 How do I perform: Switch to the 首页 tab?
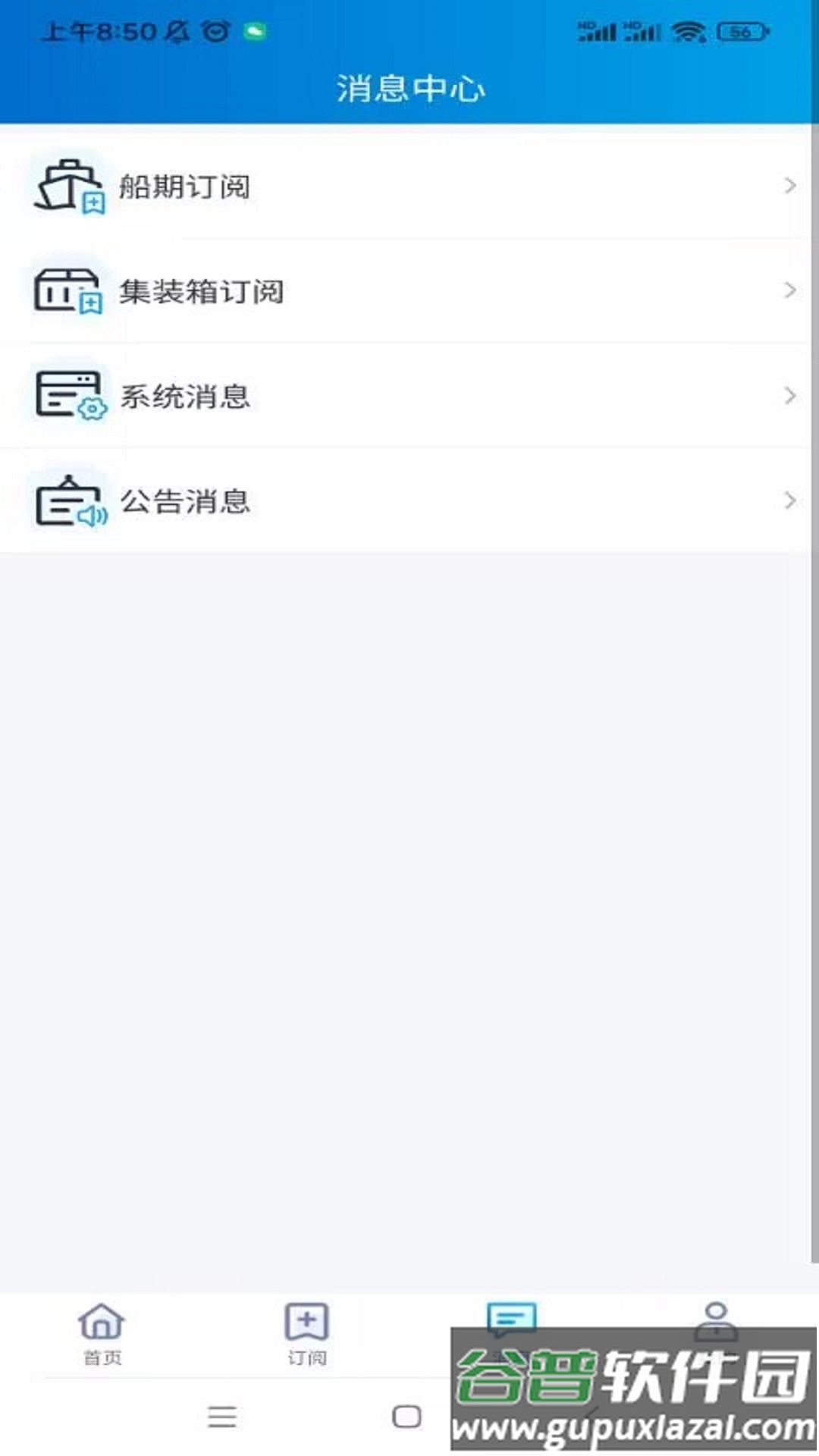[x=102, y=1333]
